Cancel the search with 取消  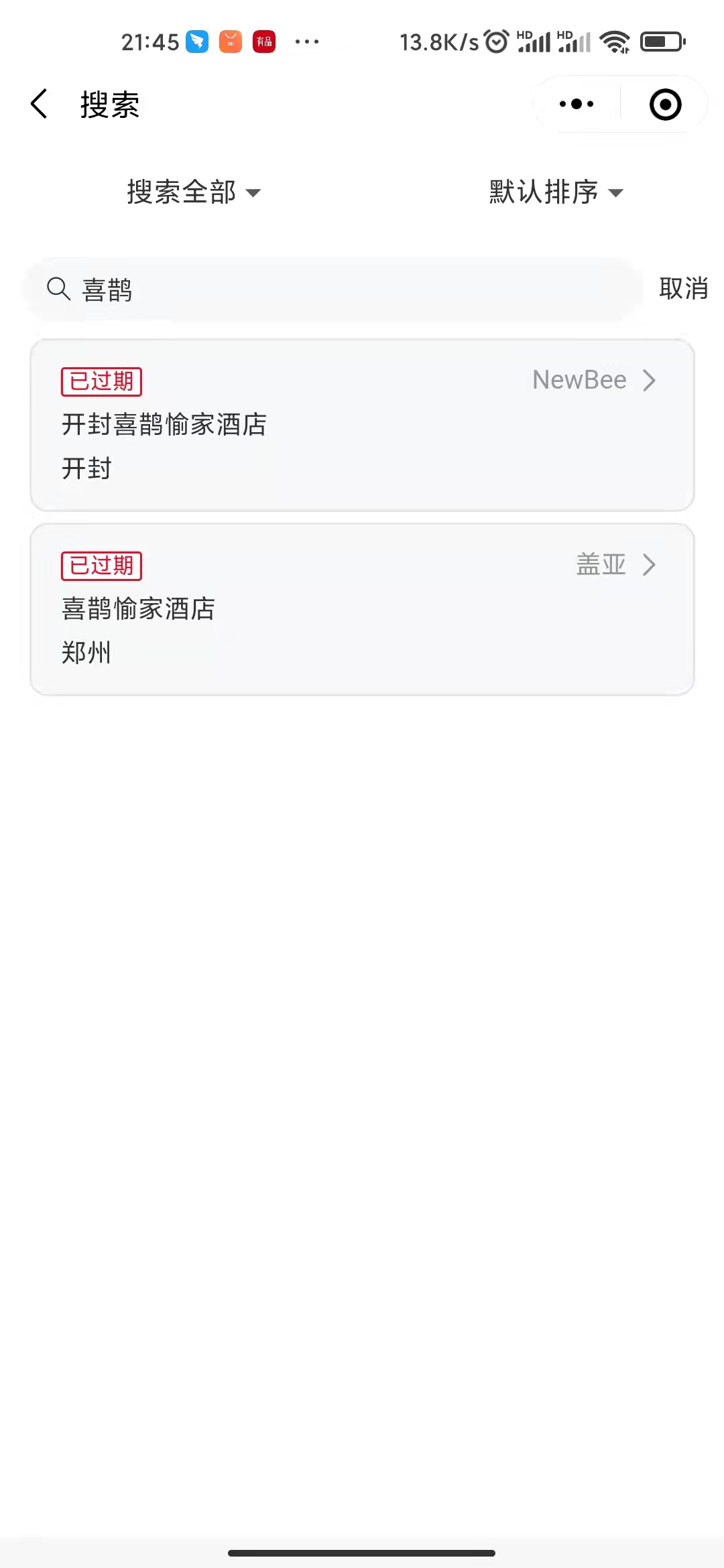pyautogui.click(x=683, y=289)
